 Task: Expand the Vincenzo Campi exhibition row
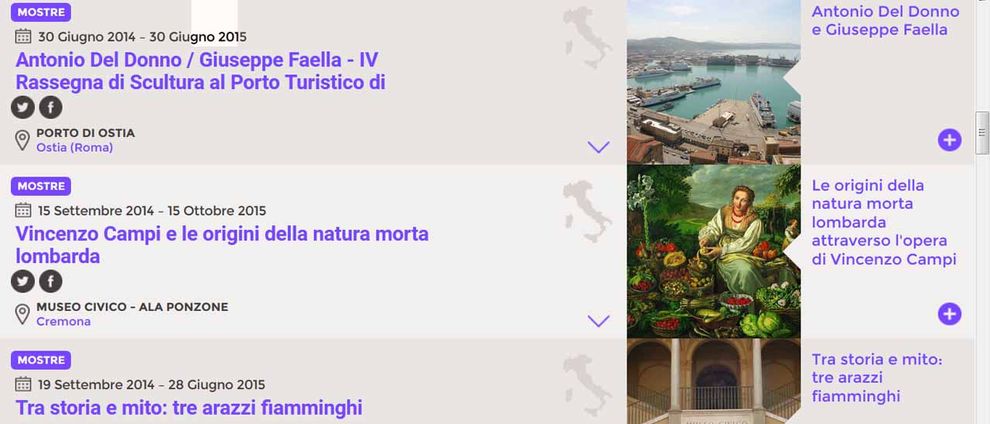point(598,321)
